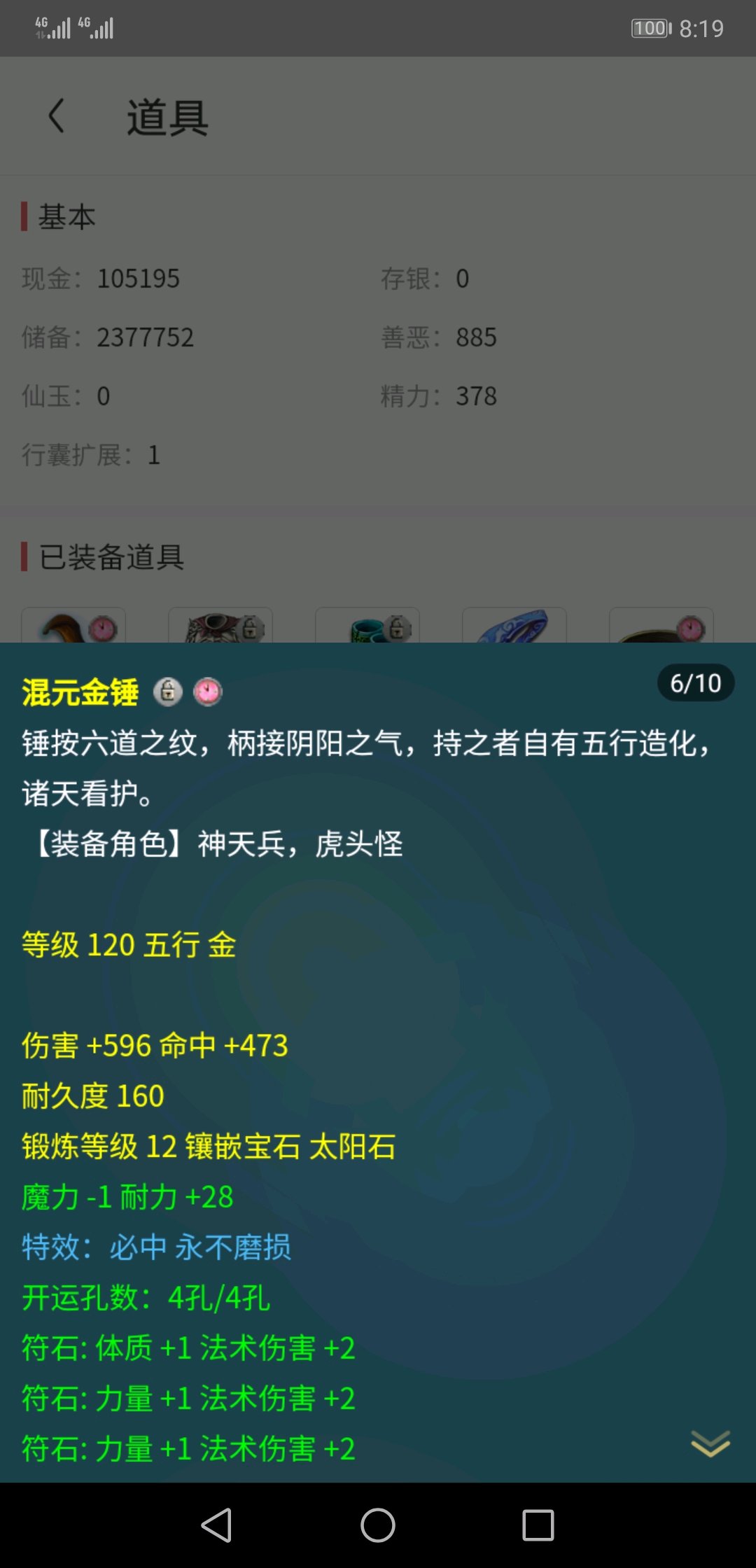Go back from the 道具 page

click(x=56, y=115)
